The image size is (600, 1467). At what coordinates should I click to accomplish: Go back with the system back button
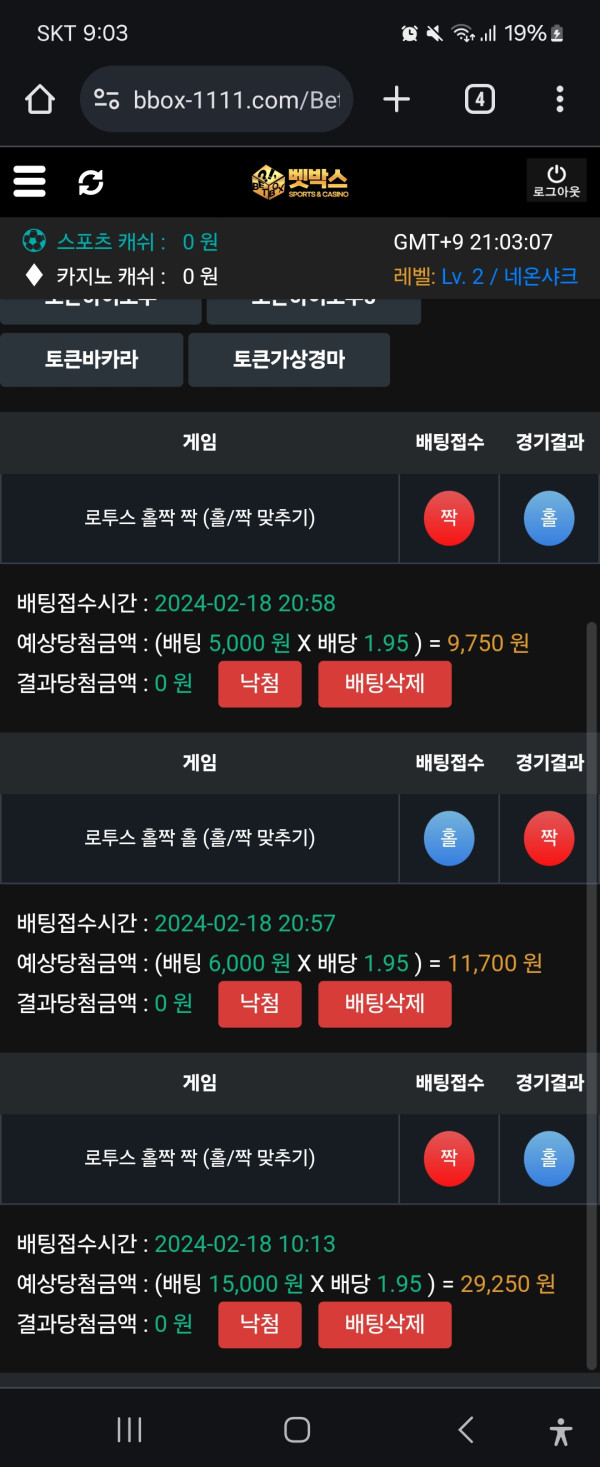click(466, 1430)
